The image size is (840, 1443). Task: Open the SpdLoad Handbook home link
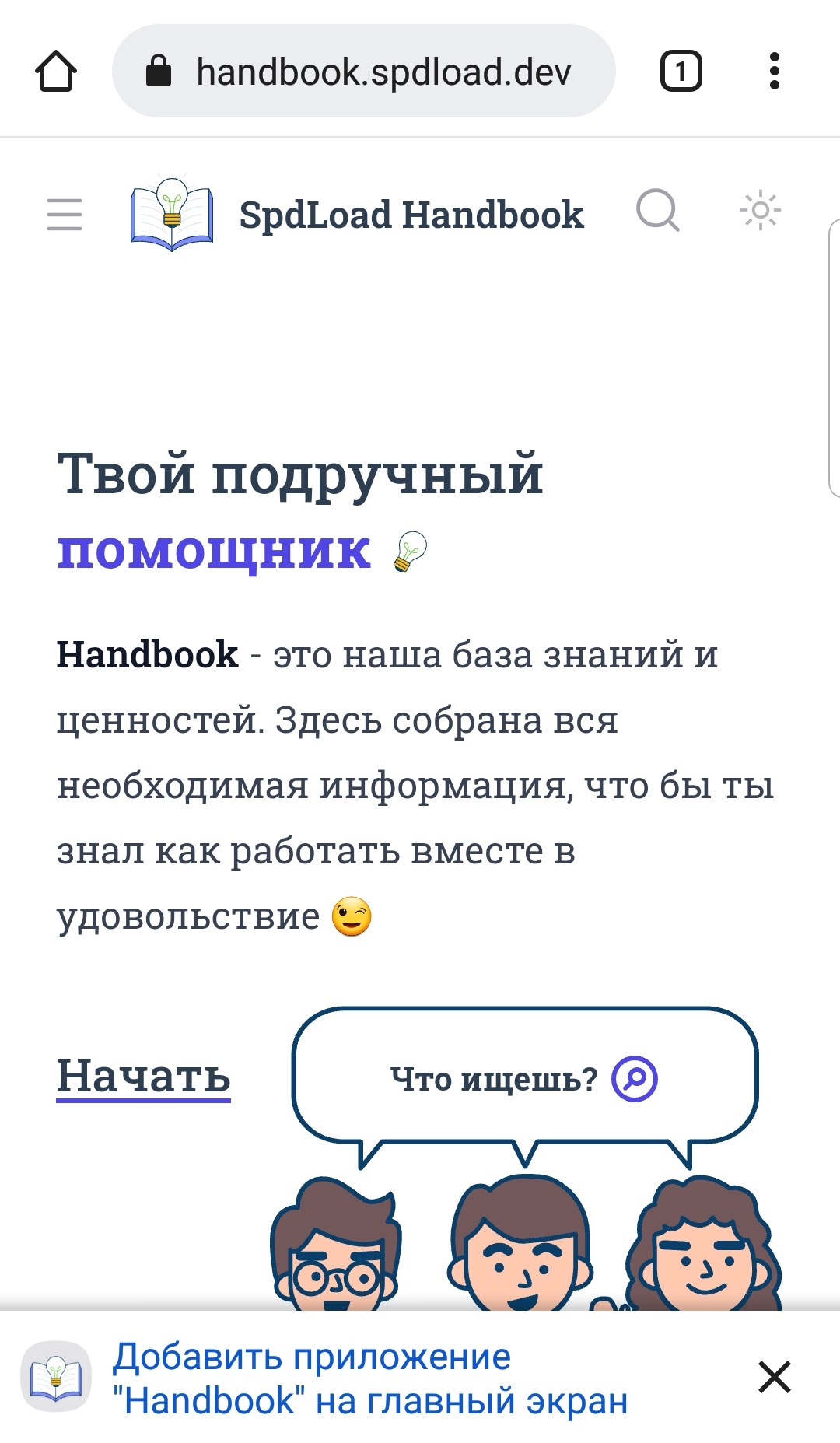tap(358, 214)
